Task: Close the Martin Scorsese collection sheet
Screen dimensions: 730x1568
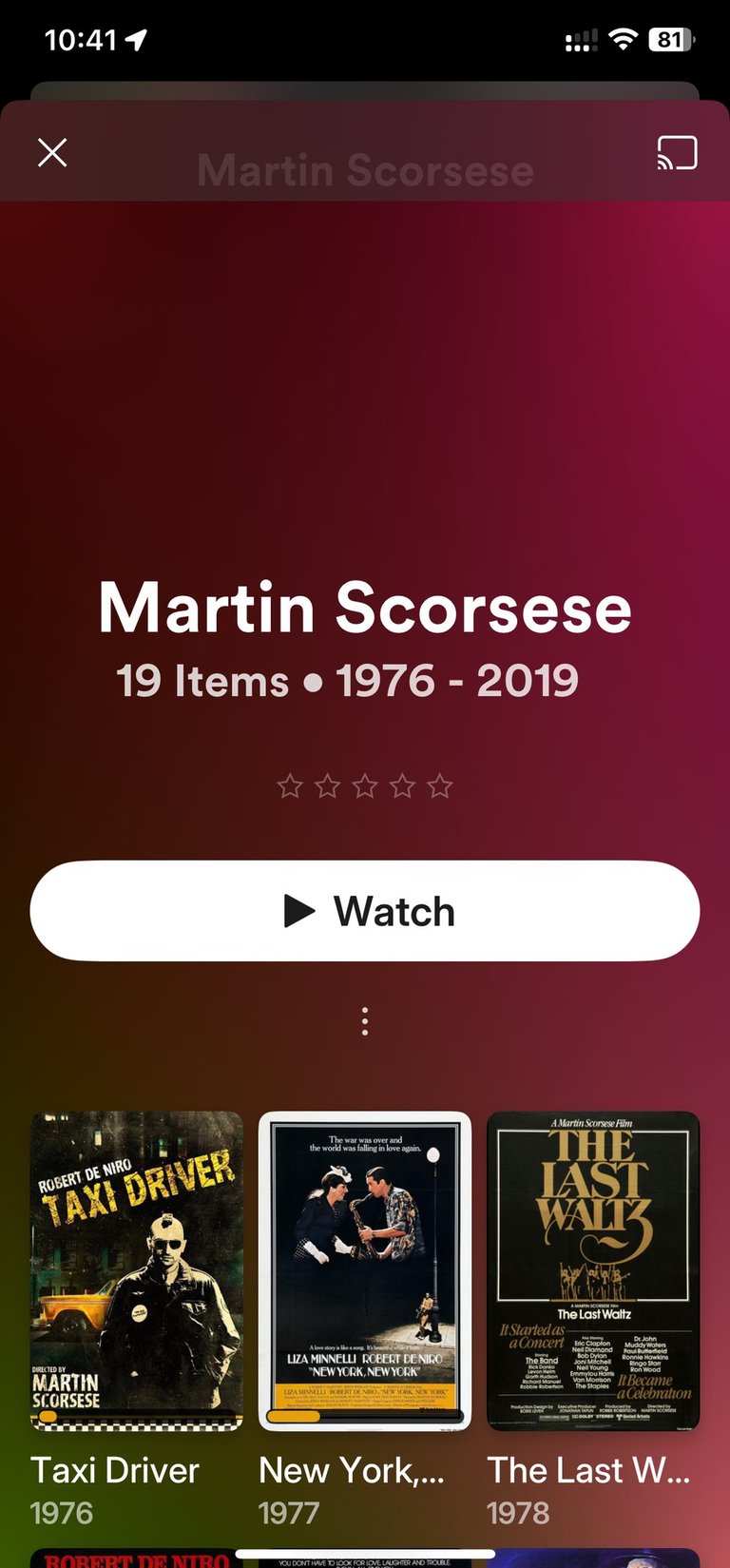Action: tap(52, 152)
